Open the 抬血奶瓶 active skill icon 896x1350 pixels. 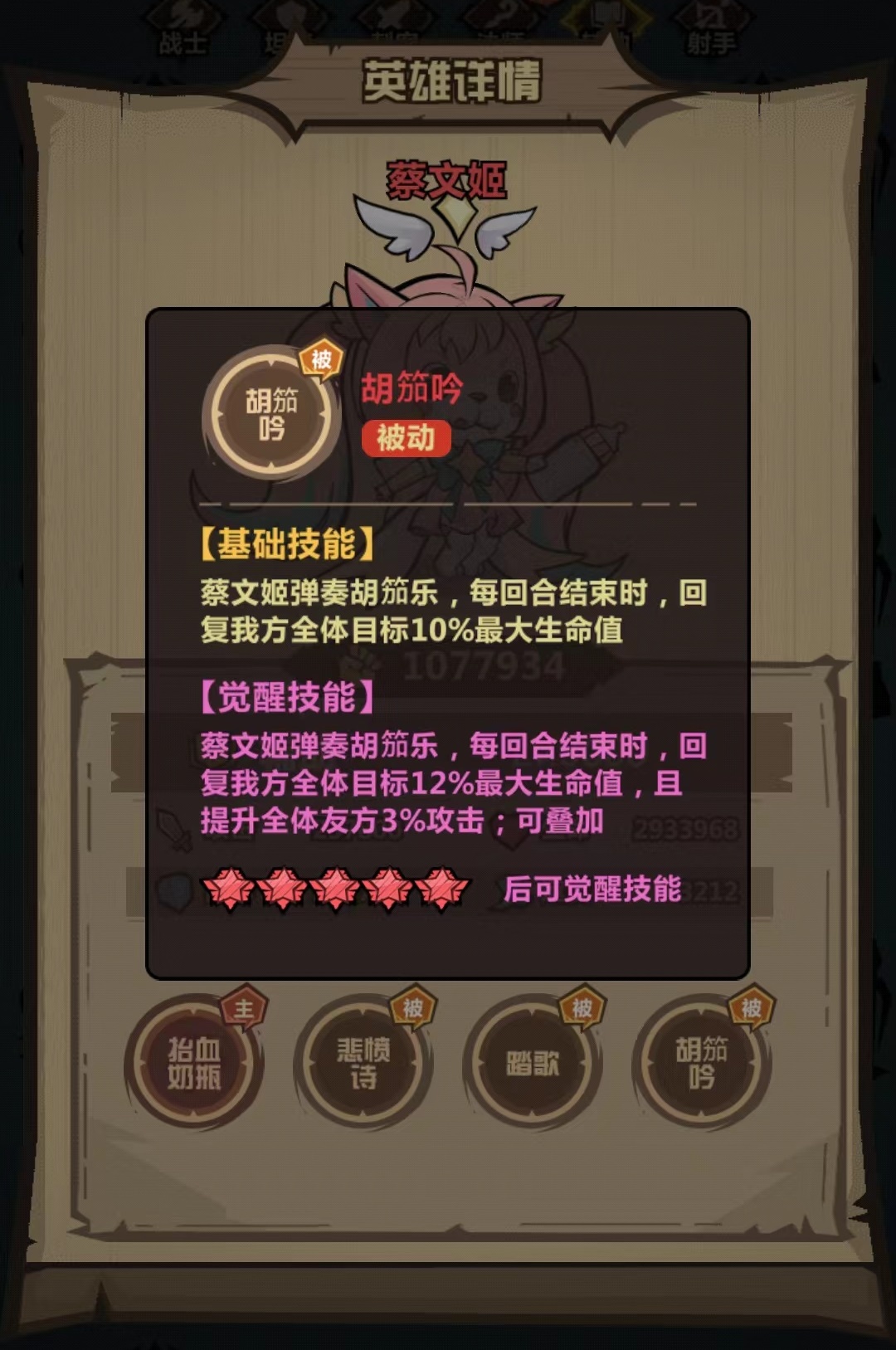(194, 1062)
